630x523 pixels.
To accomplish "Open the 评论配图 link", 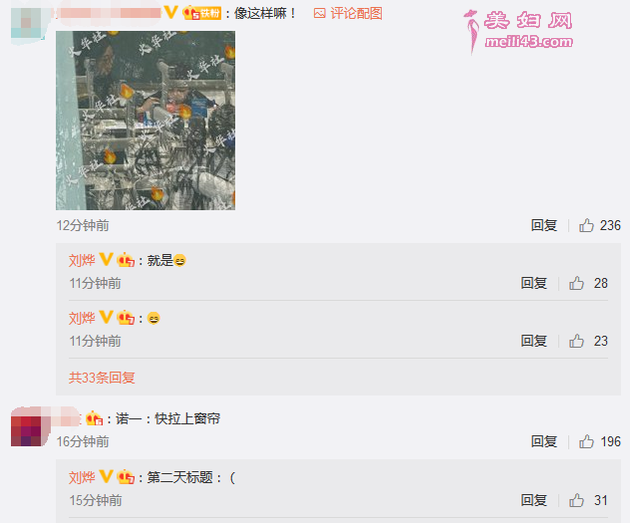I will [348, 13].
